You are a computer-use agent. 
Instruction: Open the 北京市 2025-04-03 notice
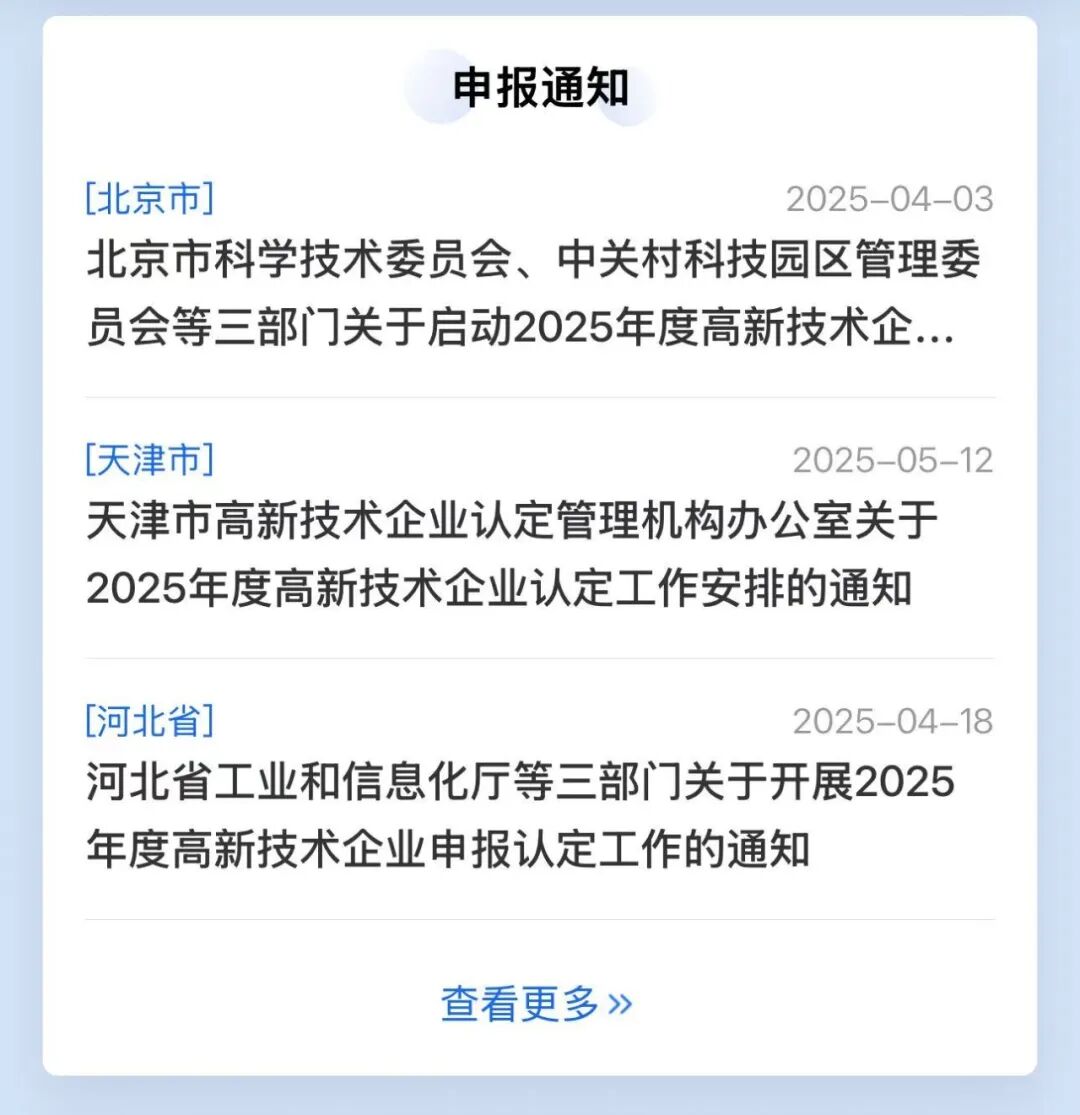[534, 296]
